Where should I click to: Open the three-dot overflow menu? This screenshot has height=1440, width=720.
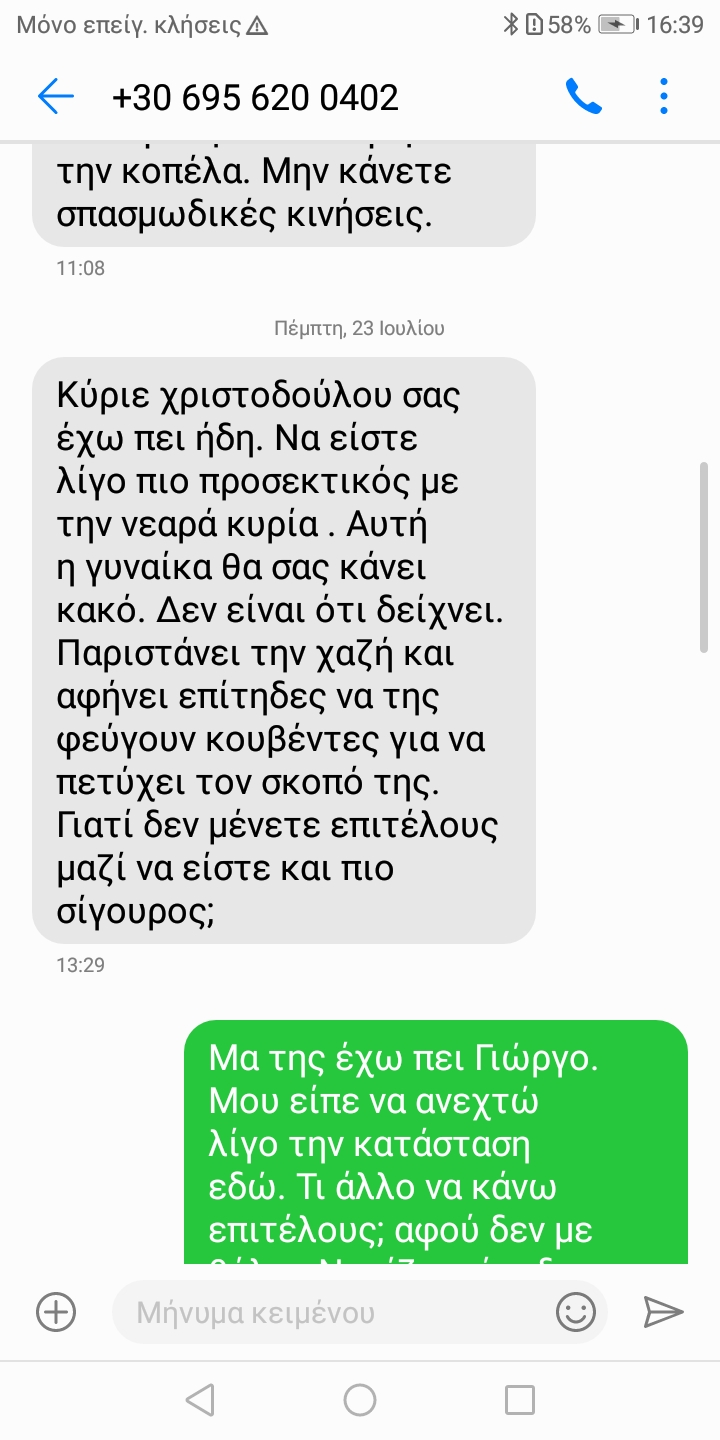click(664, 97)
